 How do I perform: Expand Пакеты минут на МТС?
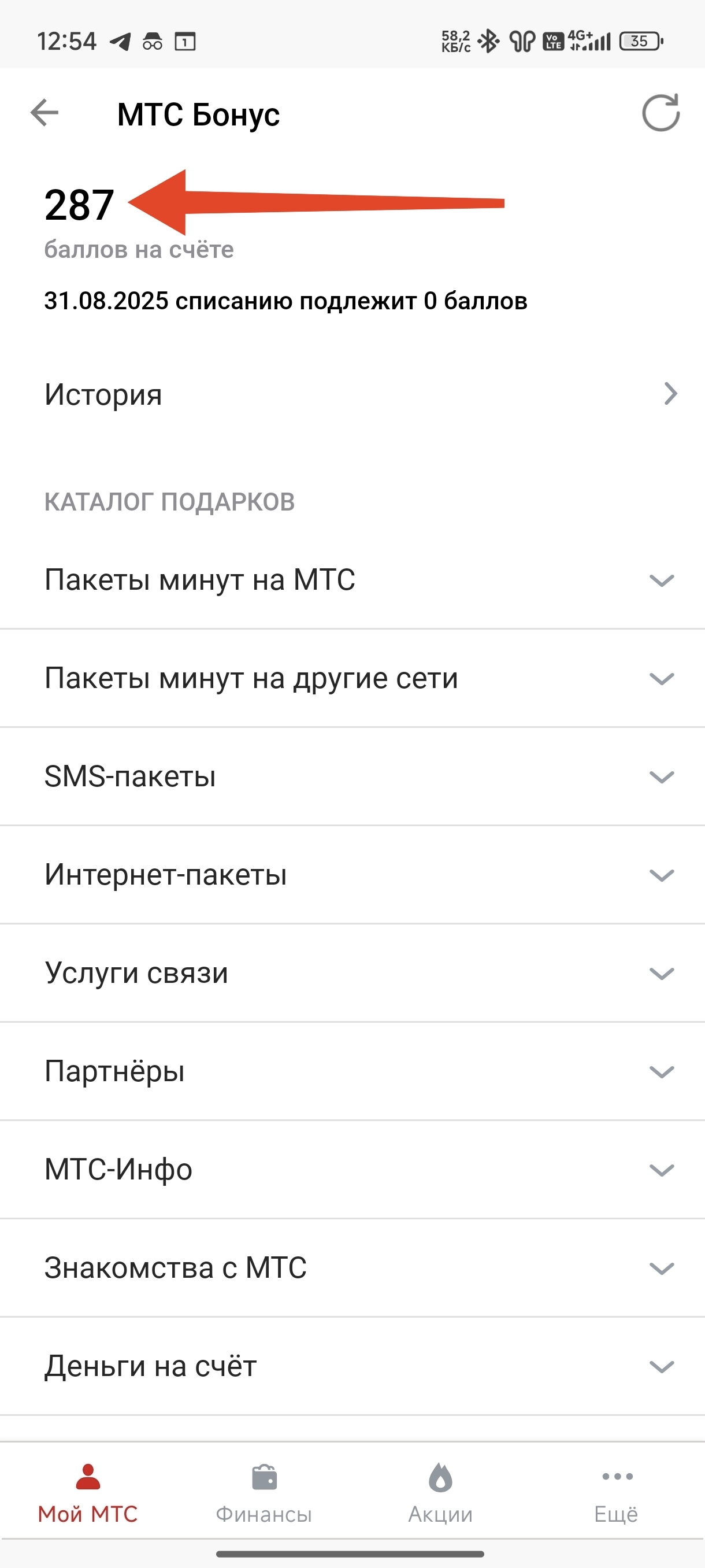[x=353, y=580]
